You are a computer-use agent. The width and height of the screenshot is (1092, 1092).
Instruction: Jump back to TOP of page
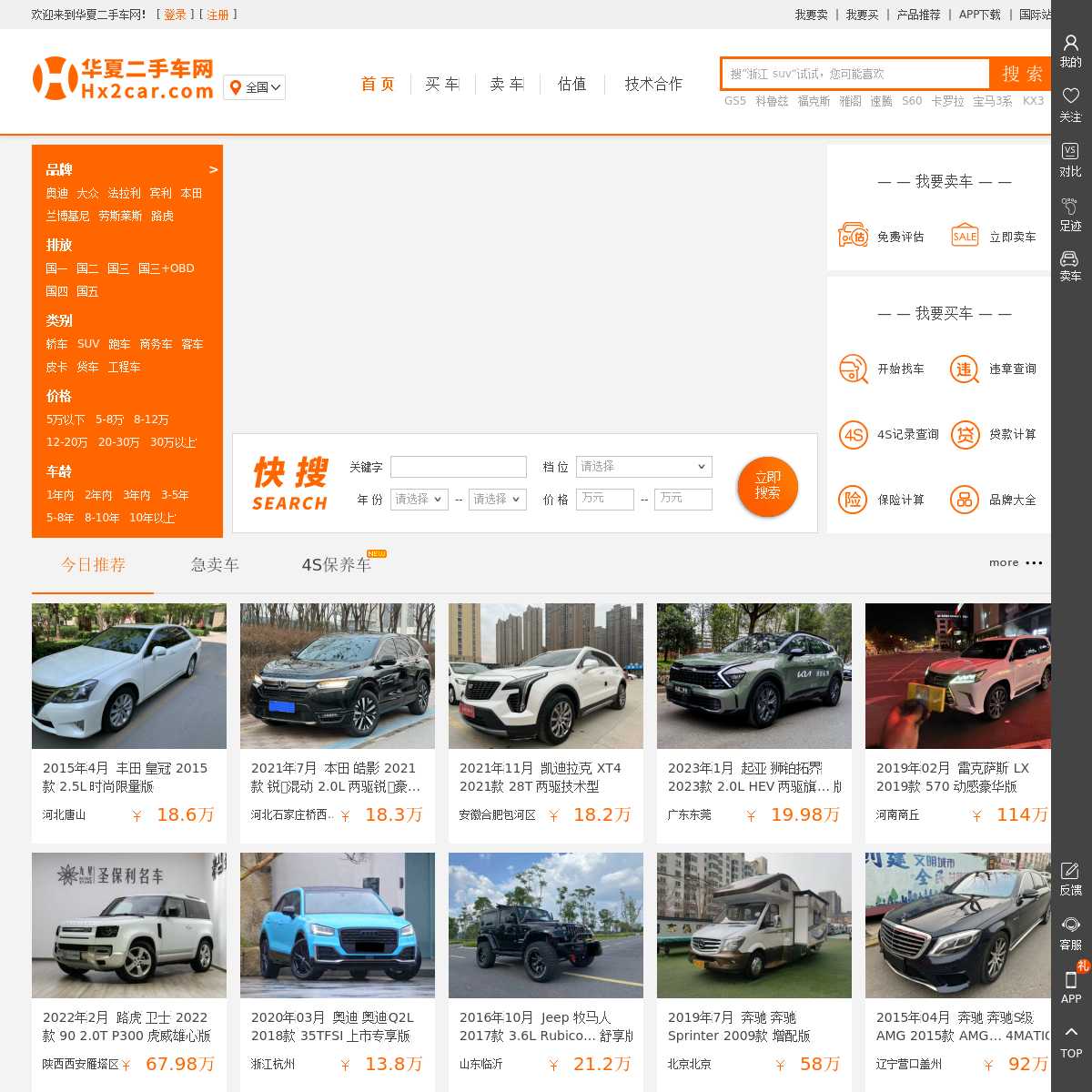1071,1042
